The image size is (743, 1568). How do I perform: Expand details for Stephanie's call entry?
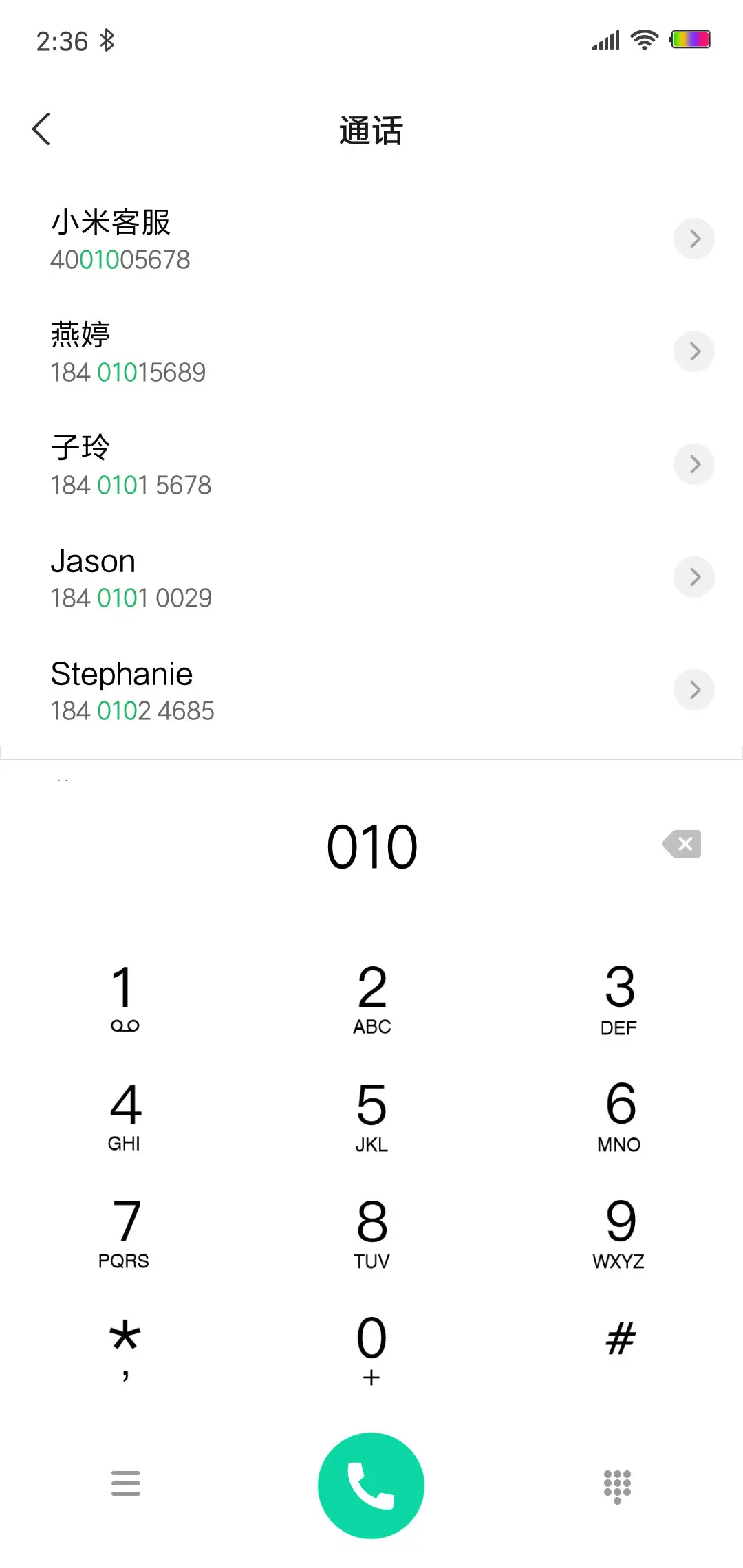694,690
